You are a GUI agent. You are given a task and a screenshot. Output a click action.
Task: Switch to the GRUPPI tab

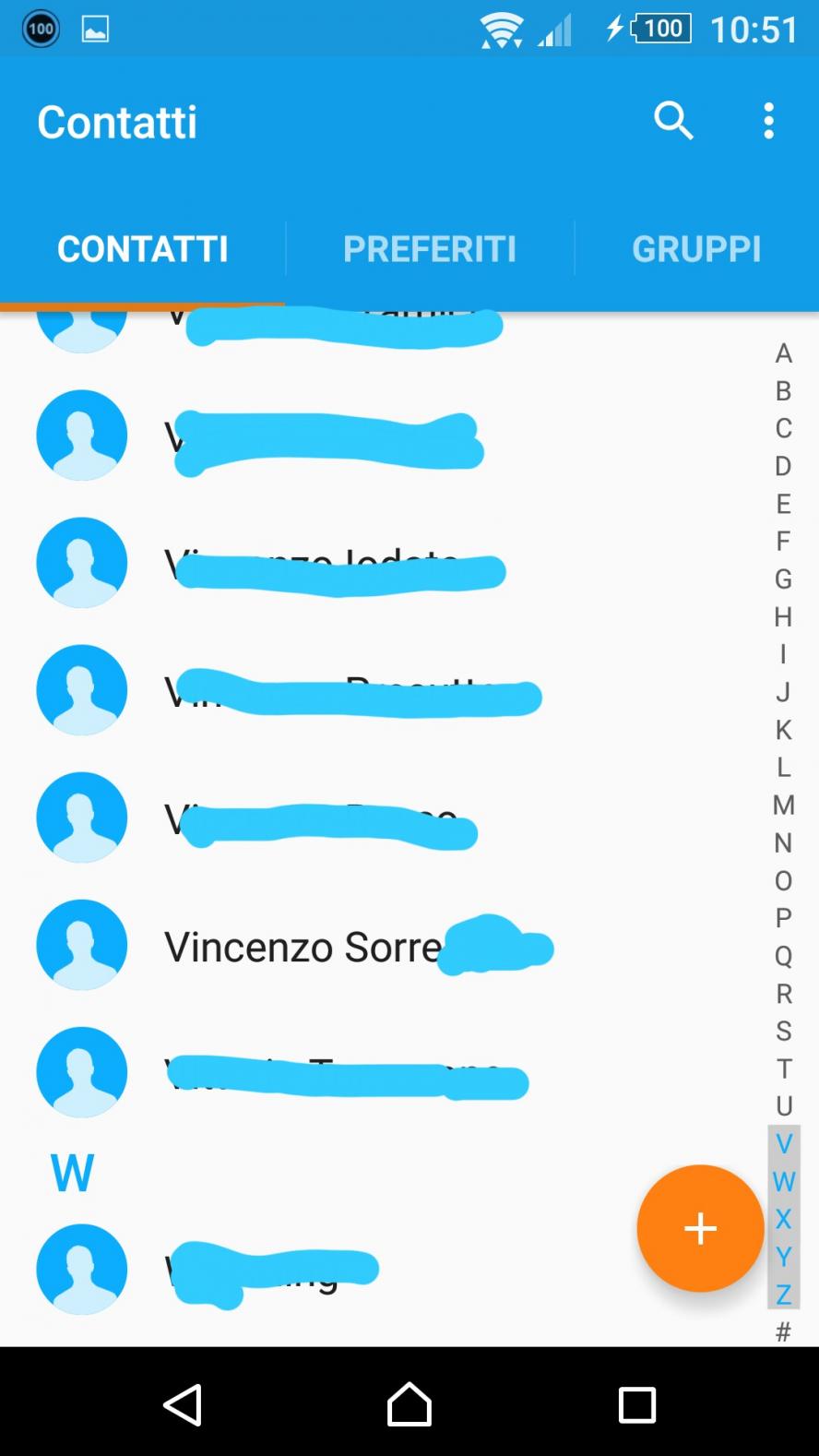tap(696, 247)
